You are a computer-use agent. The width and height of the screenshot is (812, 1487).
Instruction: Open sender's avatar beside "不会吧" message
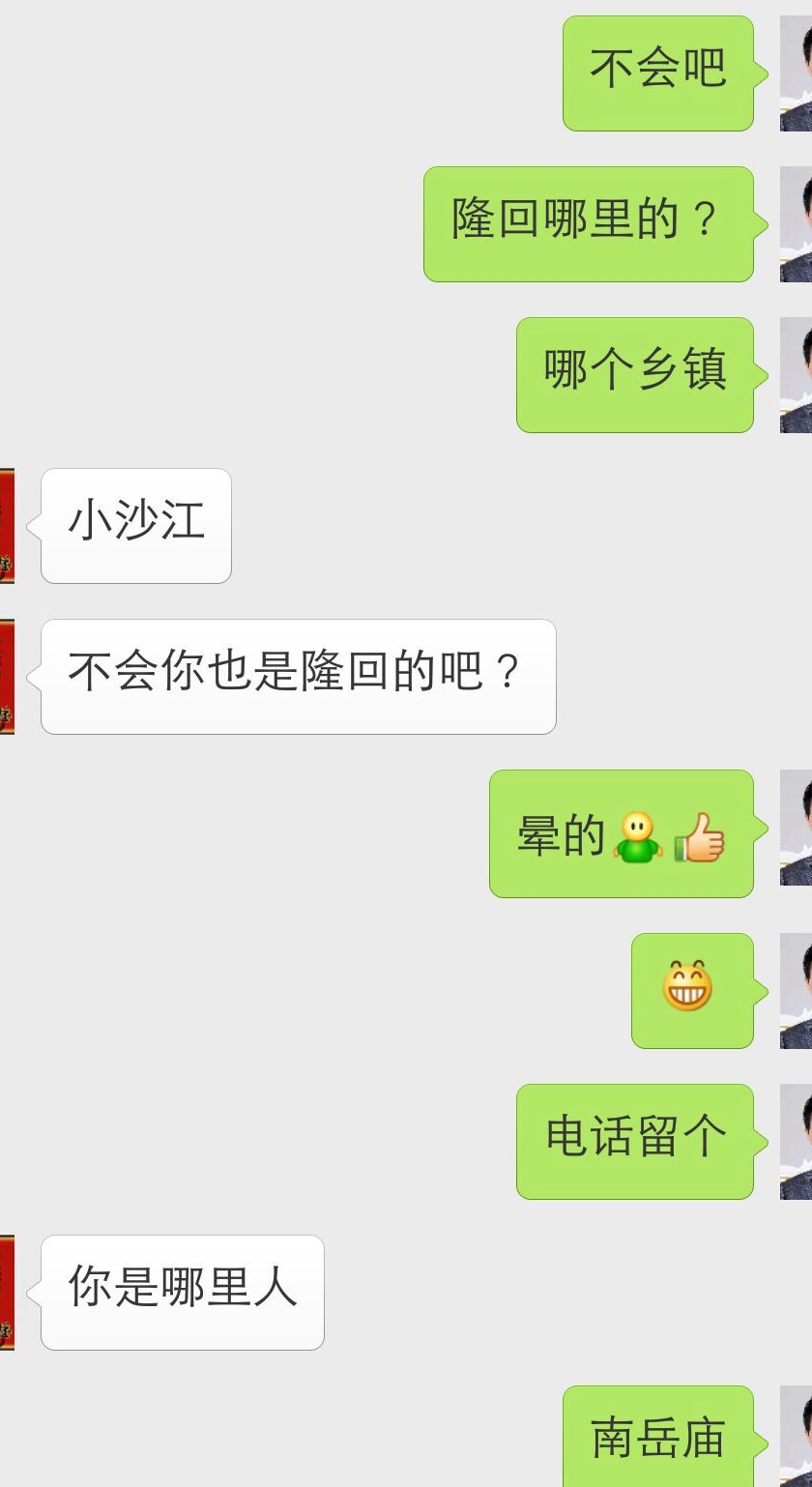[x=797, y=73]
